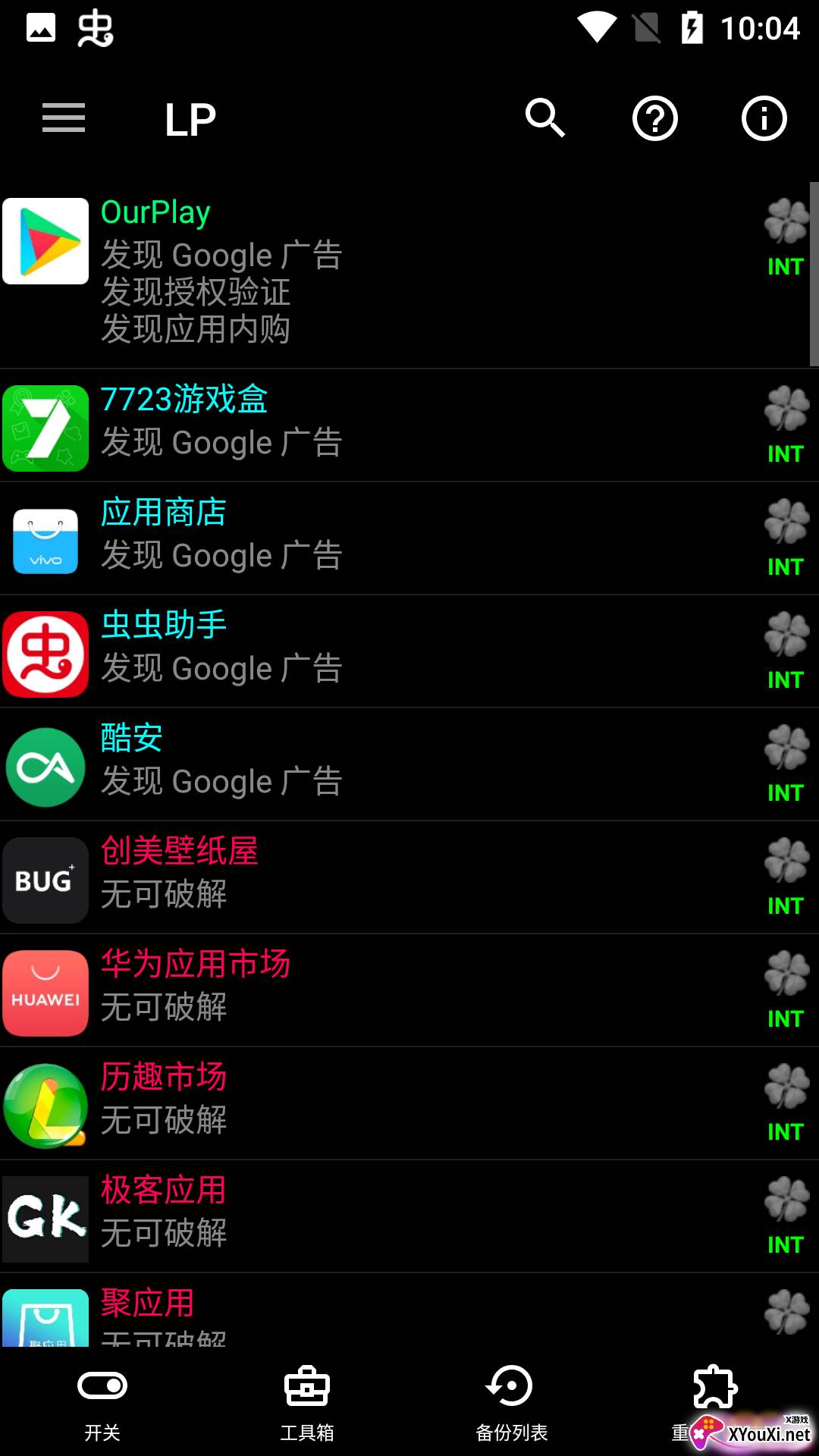This screenshot has height=1456, width=819.
Task: Go to the 备份列表 tab
Action: click(512, 1403)
